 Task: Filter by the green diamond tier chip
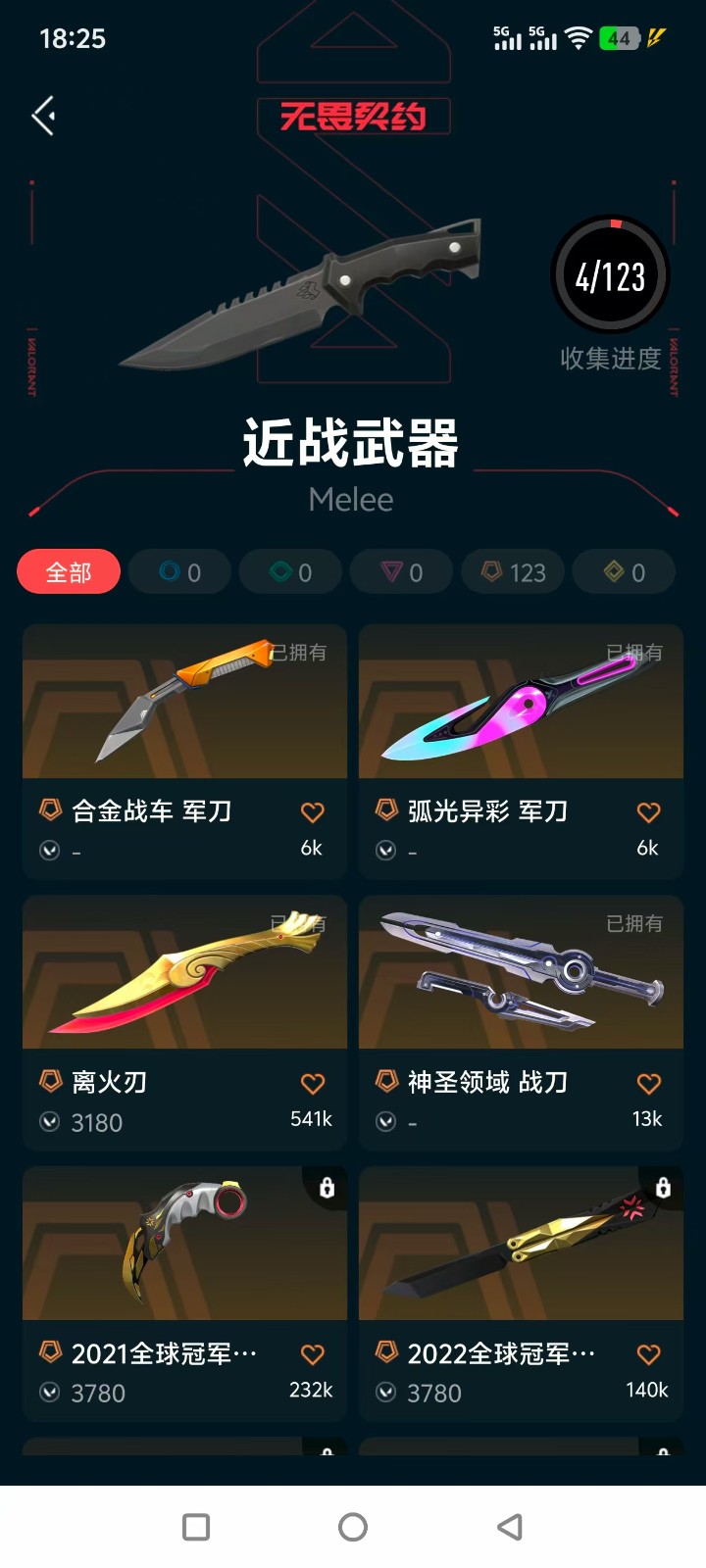[290, 572]
